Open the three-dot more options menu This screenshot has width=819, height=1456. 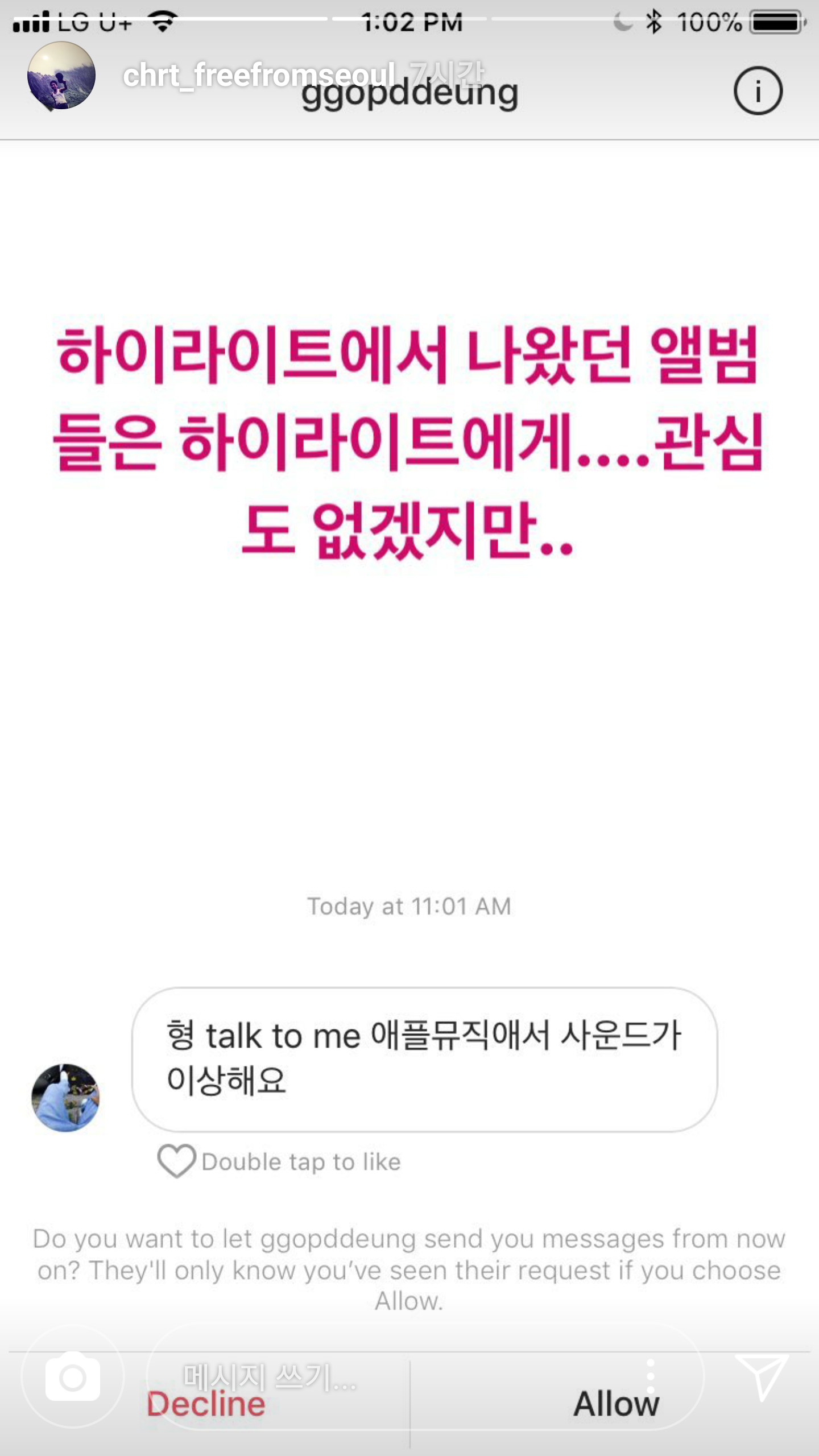click(651, 1376)
